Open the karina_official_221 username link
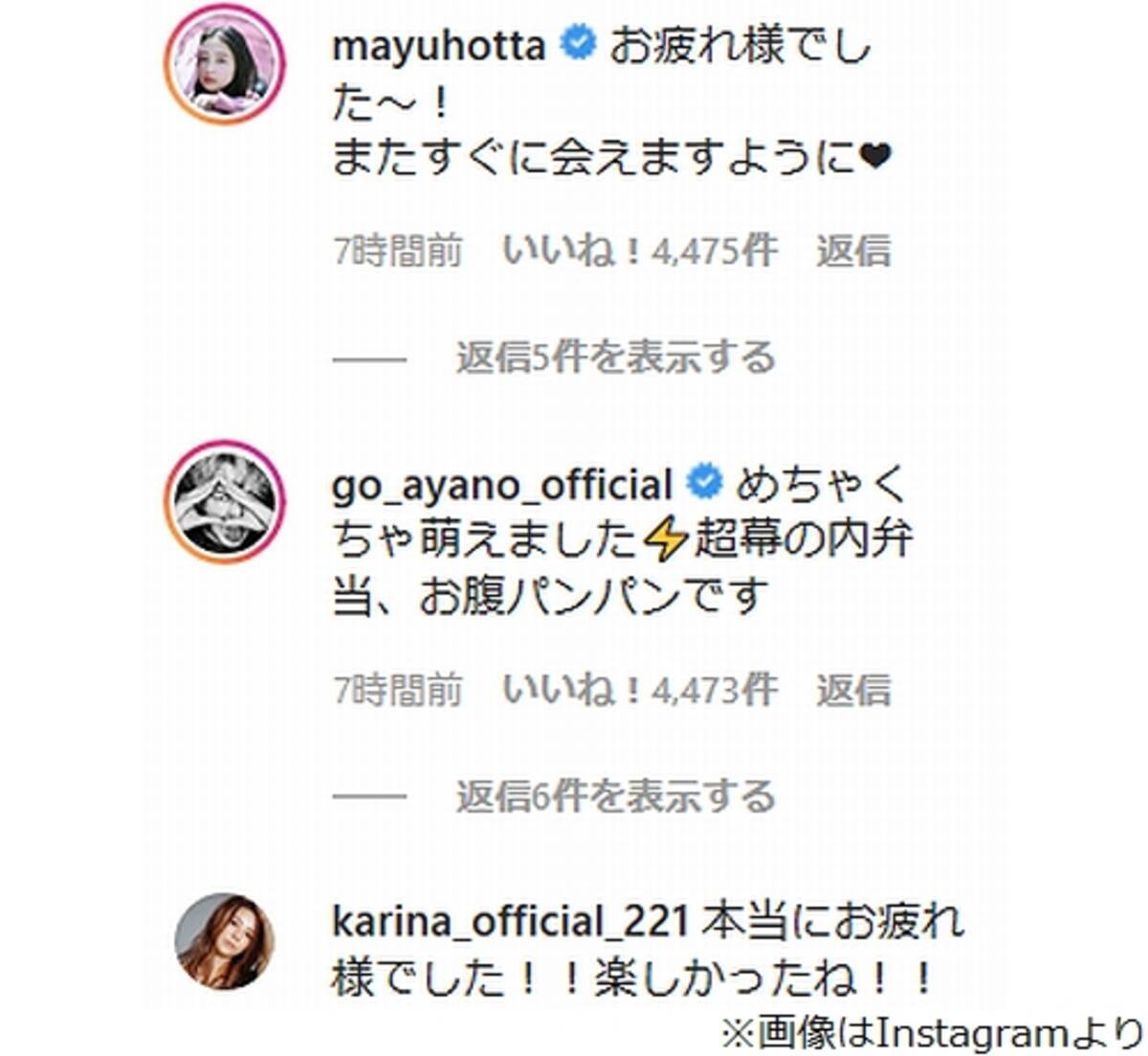1148x1056 pixels. (x=510, y=922)
